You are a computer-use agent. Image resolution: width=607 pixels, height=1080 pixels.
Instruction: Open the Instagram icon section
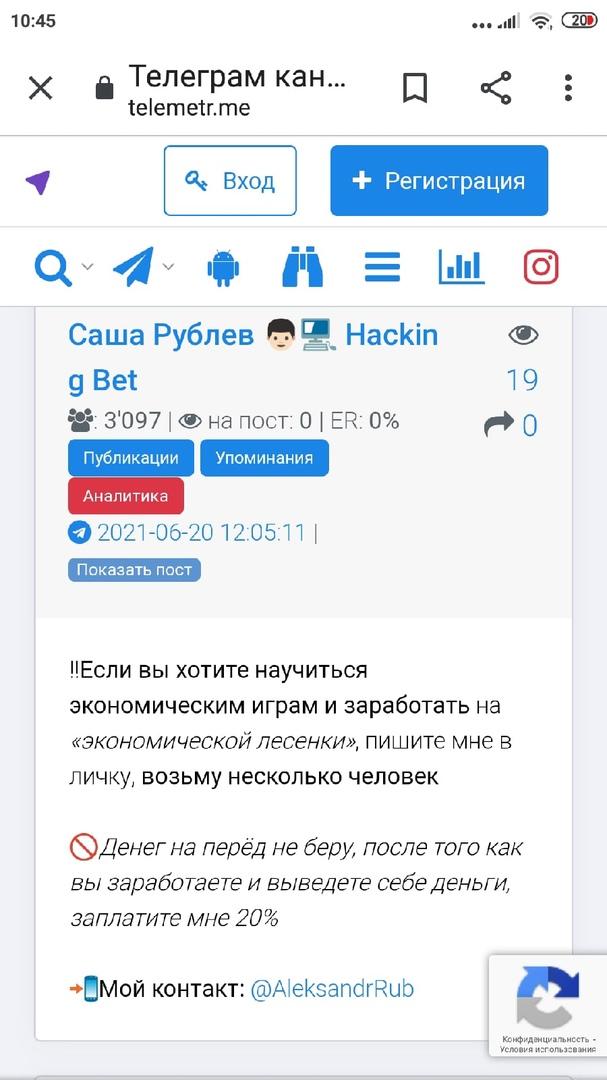click(x=541, y=267)
